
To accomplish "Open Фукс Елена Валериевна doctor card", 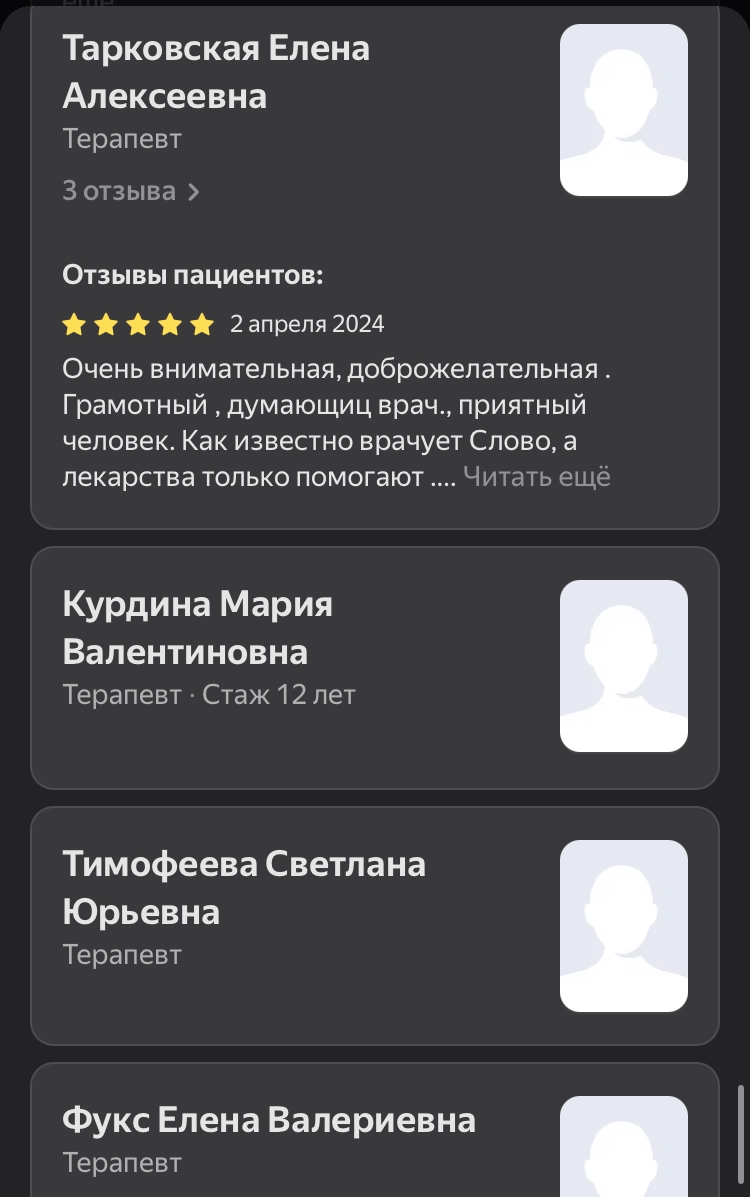I will (x=269, y=1121).
